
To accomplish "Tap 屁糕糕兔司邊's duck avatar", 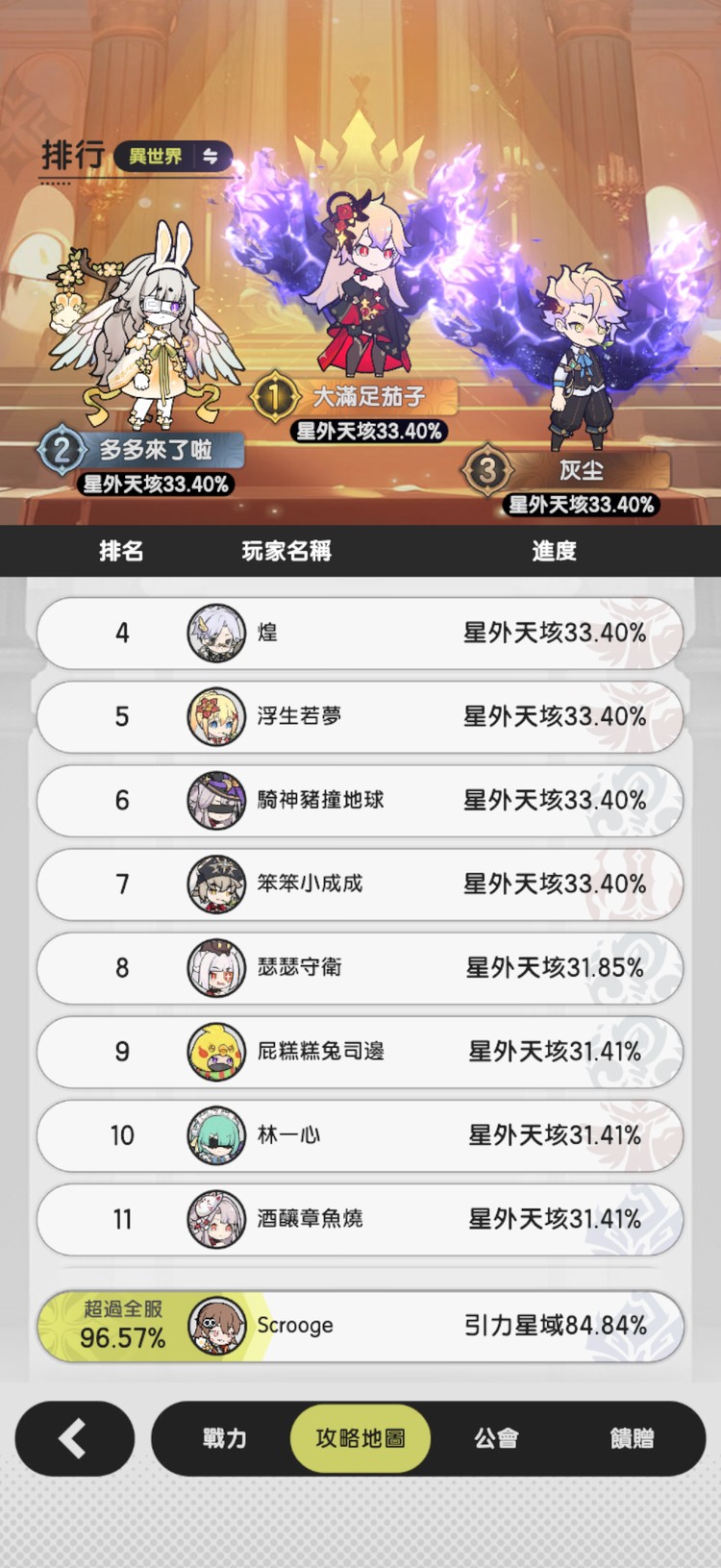I will [217, 1053].
